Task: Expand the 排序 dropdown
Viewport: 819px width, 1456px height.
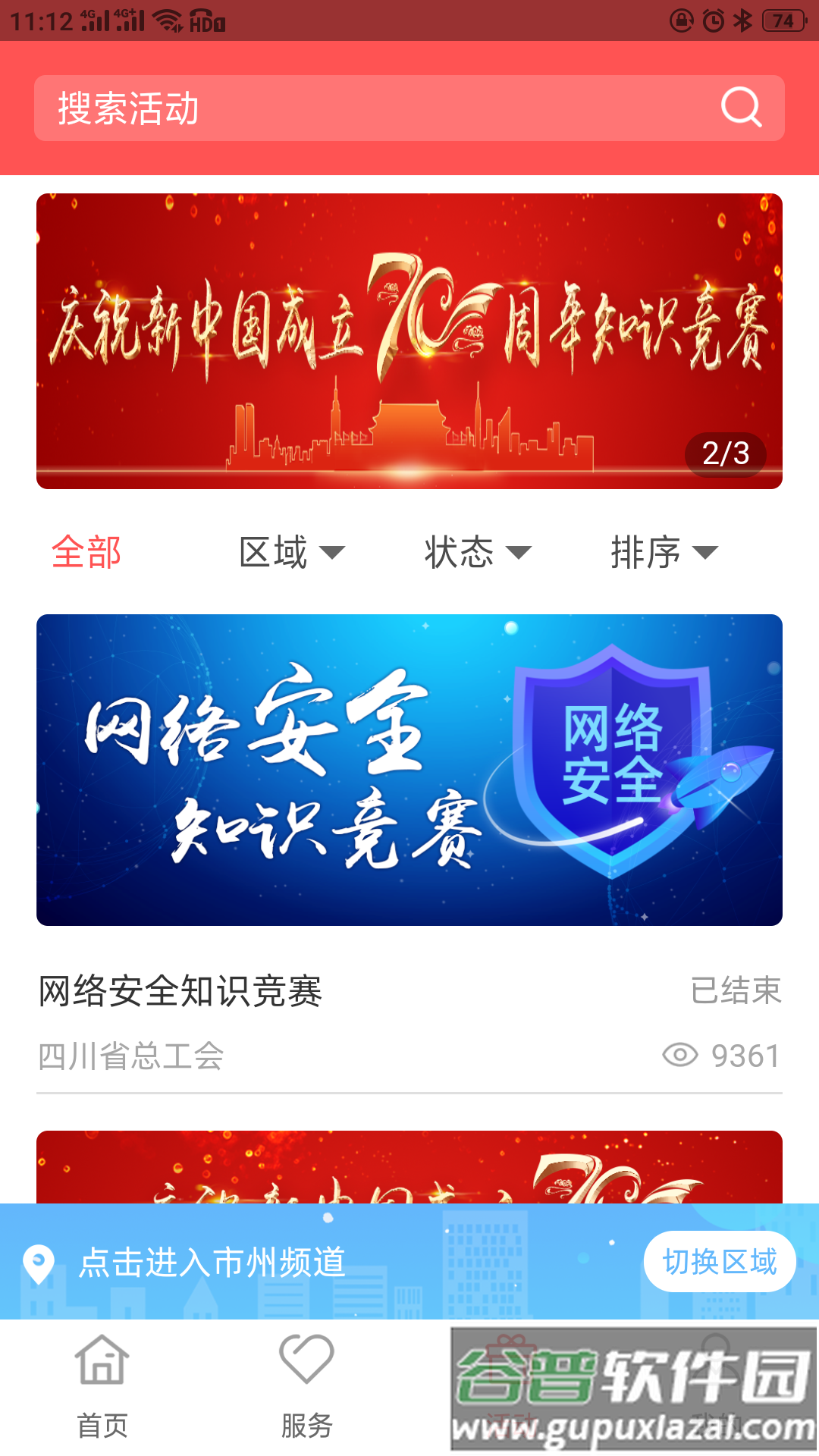Action: click(664, 551)
